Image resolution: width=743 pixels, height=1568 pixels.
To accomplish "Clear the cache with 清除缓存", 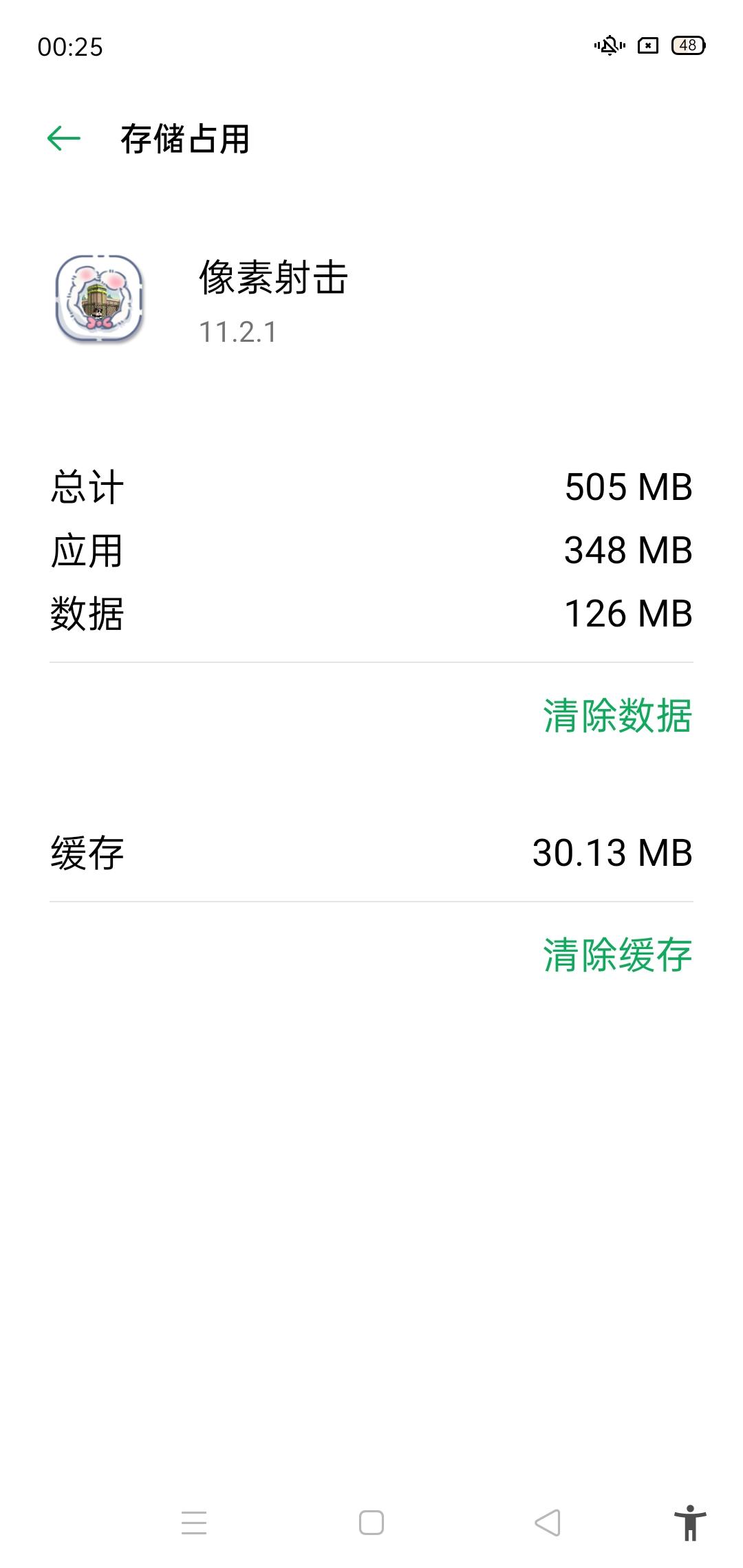I will pyautogui.click(x=617, y=955).
